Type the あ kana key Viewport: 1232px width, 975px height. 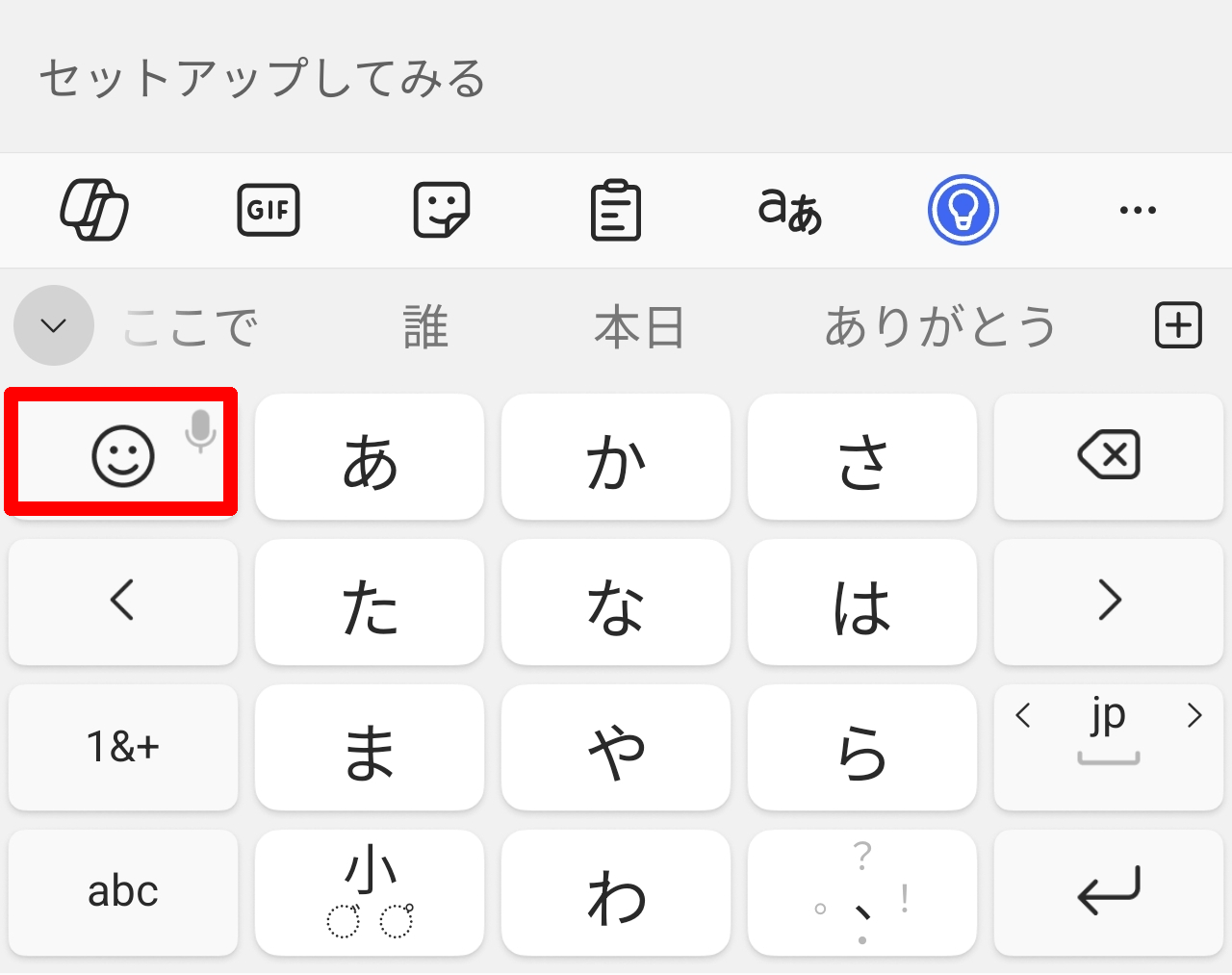click(370, 457)
